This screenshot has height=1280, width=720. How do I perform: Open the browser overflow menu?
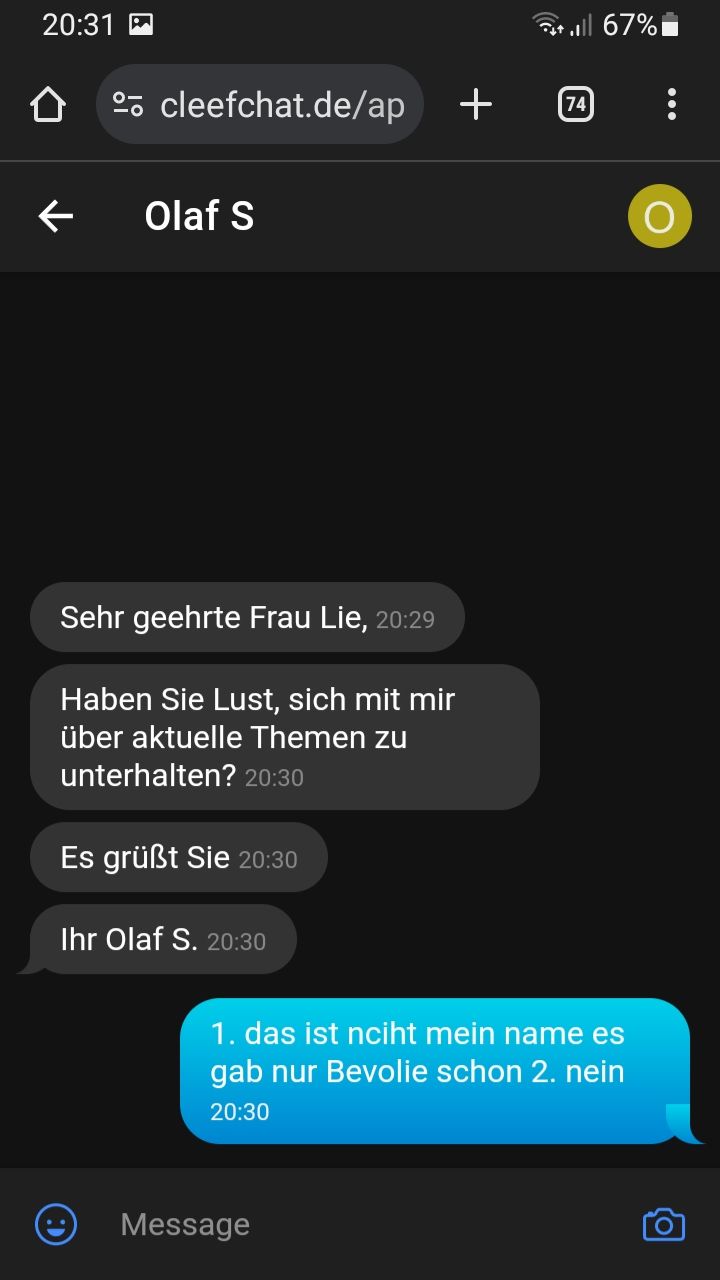671,104
